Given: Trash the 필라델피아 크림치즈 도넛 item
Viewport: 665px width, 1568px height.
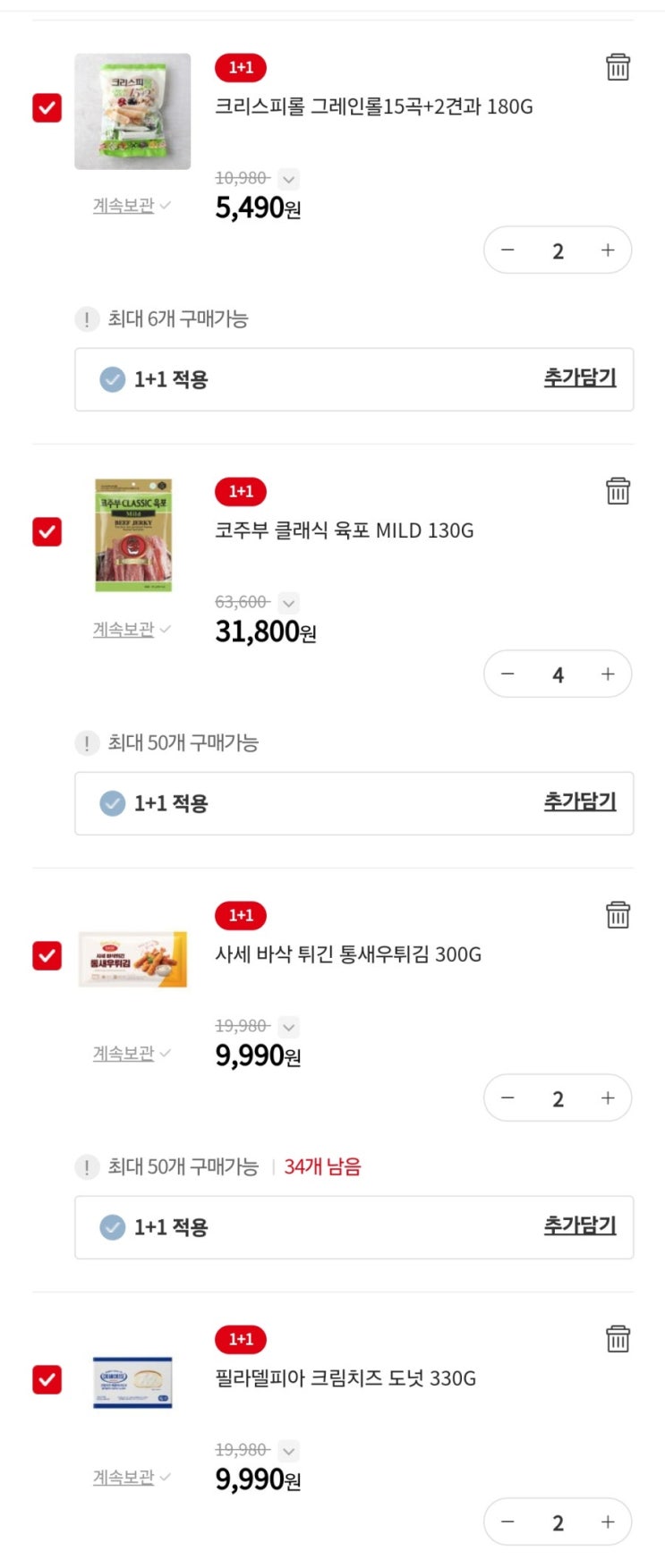Looking at the screenshot, I should (x=618, y=1339).
